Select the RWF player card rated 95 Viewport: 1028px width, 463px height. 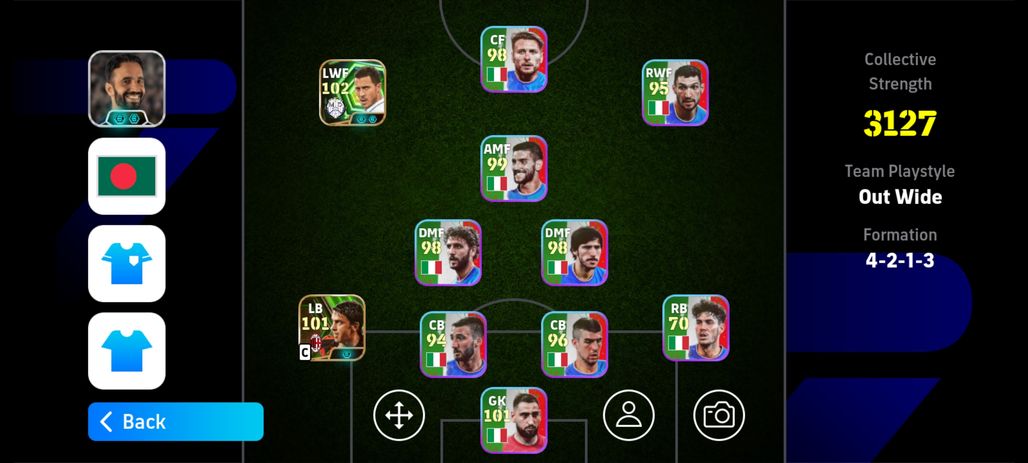click(x=675, y=92)
